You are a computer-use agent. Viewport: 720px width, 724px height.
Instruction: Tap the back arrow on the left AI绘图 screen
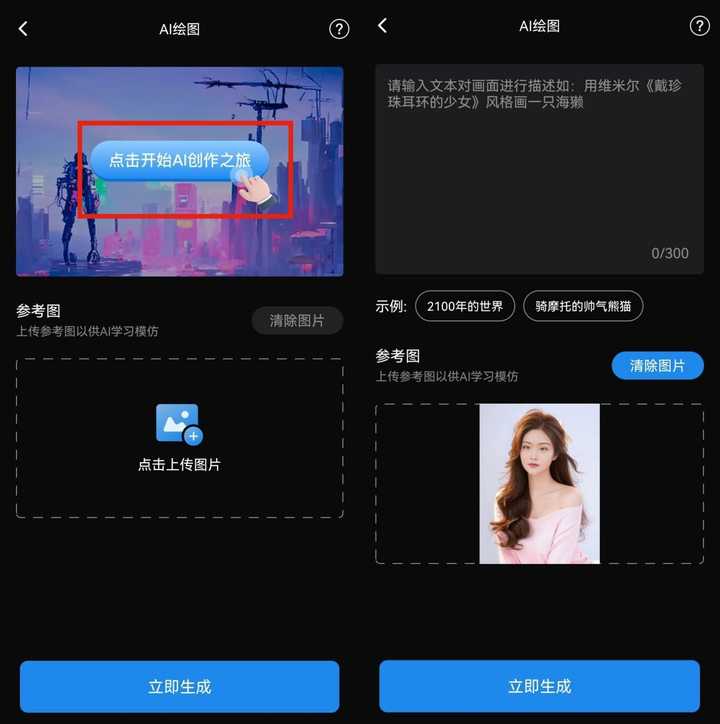tap(22, 28)
